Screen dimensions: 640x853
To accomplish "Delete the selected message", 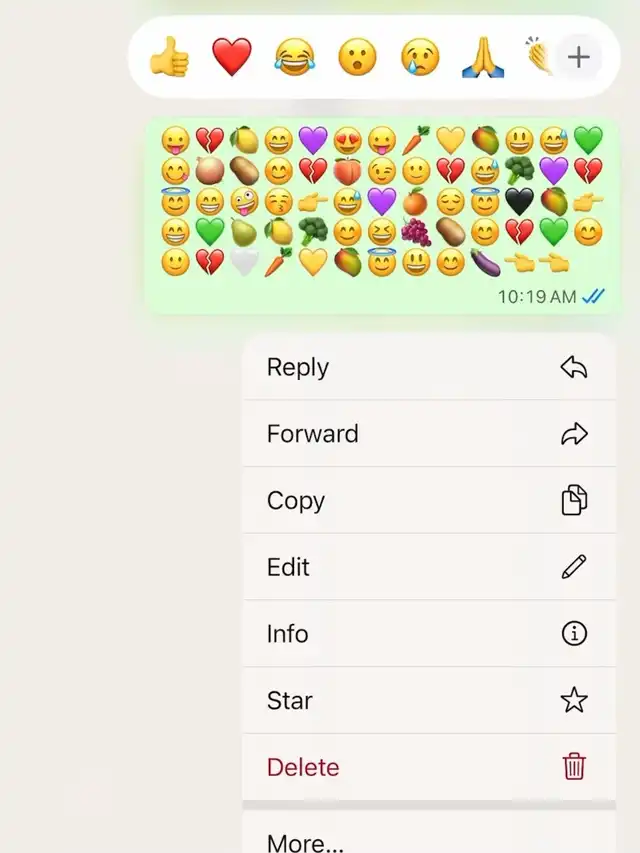I will point(429,767).
